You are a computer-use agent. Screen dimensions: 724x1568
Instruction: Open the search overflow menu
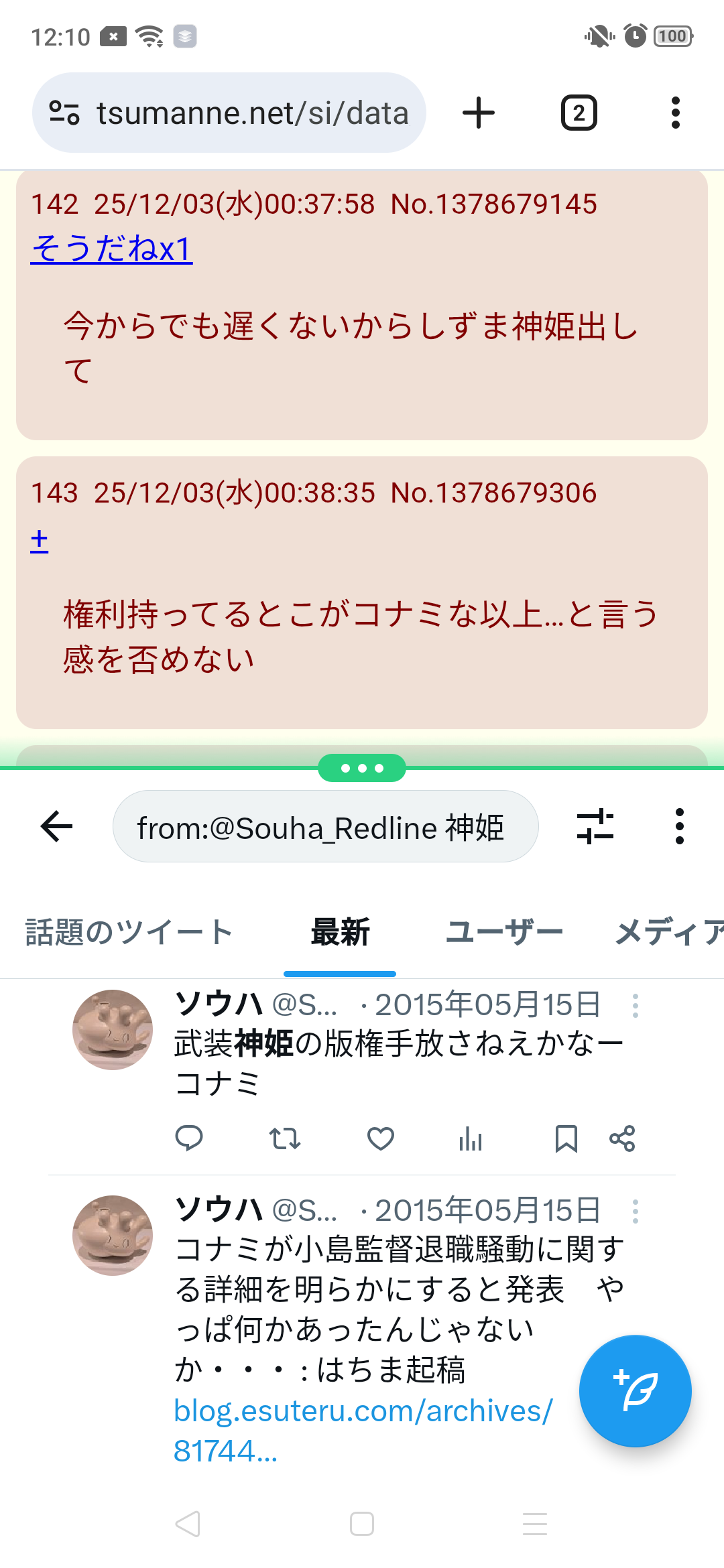[x=679, y=826]
